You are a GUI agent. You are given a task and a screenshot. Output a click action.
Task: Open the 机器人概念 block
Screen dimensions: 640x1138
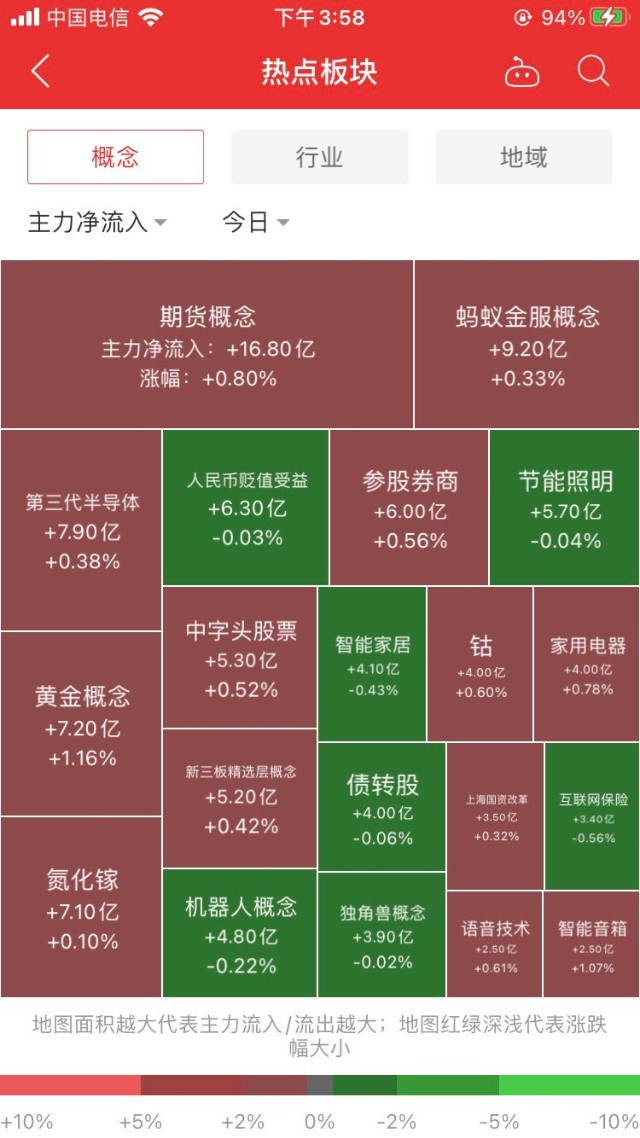pos(240,933)
